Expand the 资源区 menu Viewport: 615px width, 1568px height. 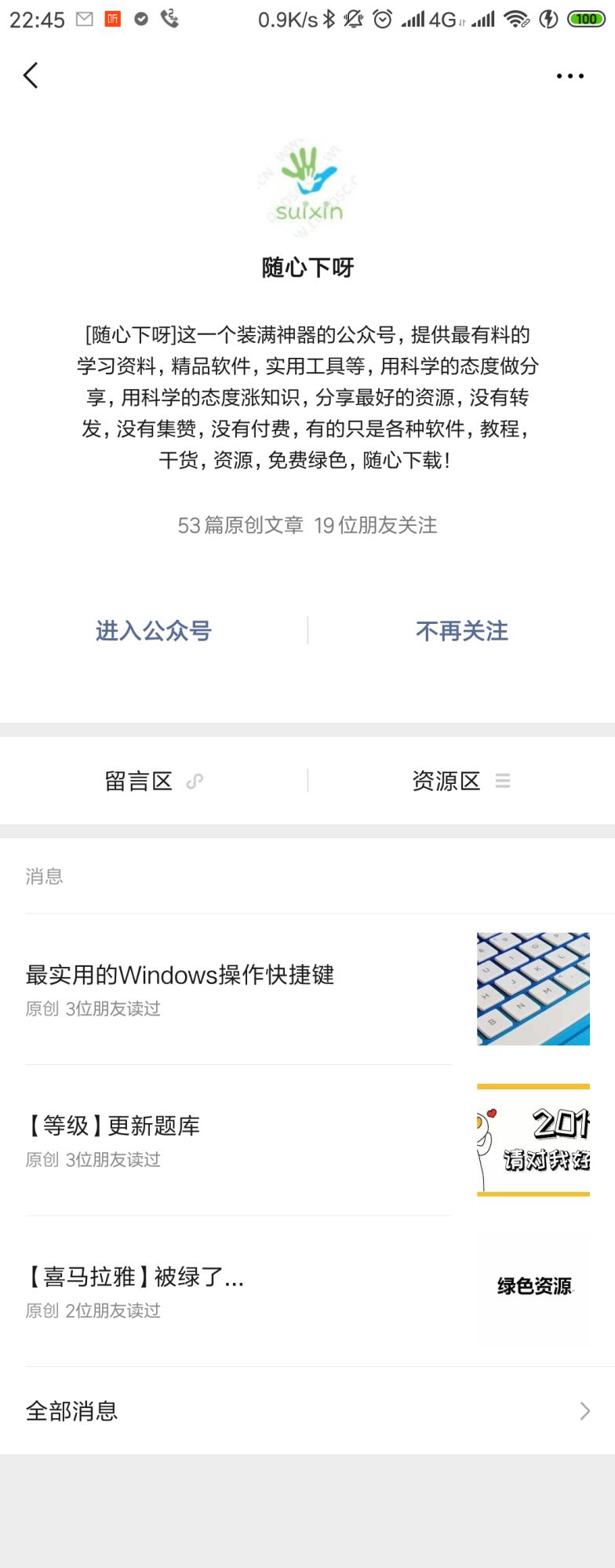(x=461, y=781)
